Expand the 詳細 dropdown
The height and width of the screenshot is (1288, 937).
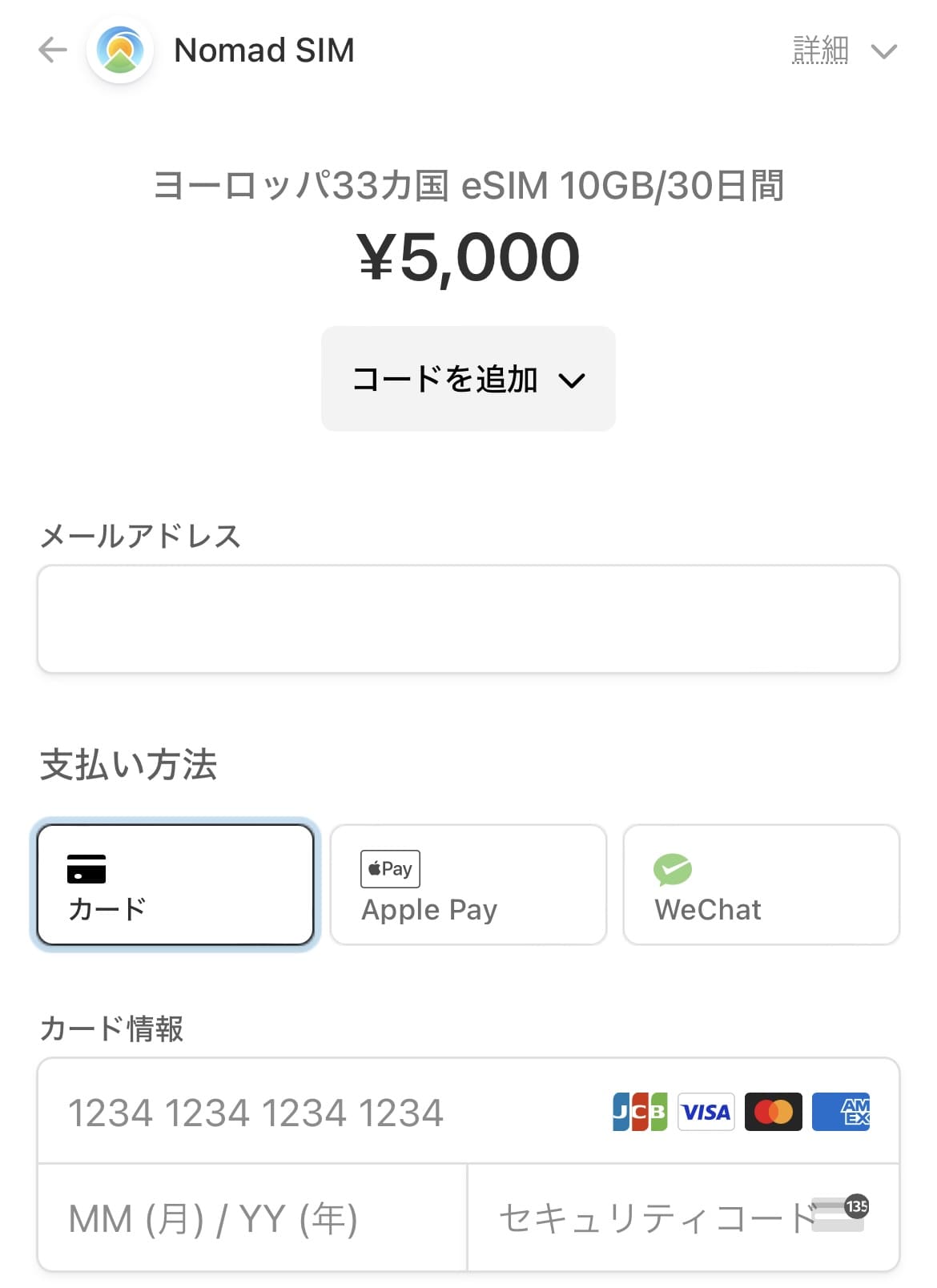(x=843, y=50)
